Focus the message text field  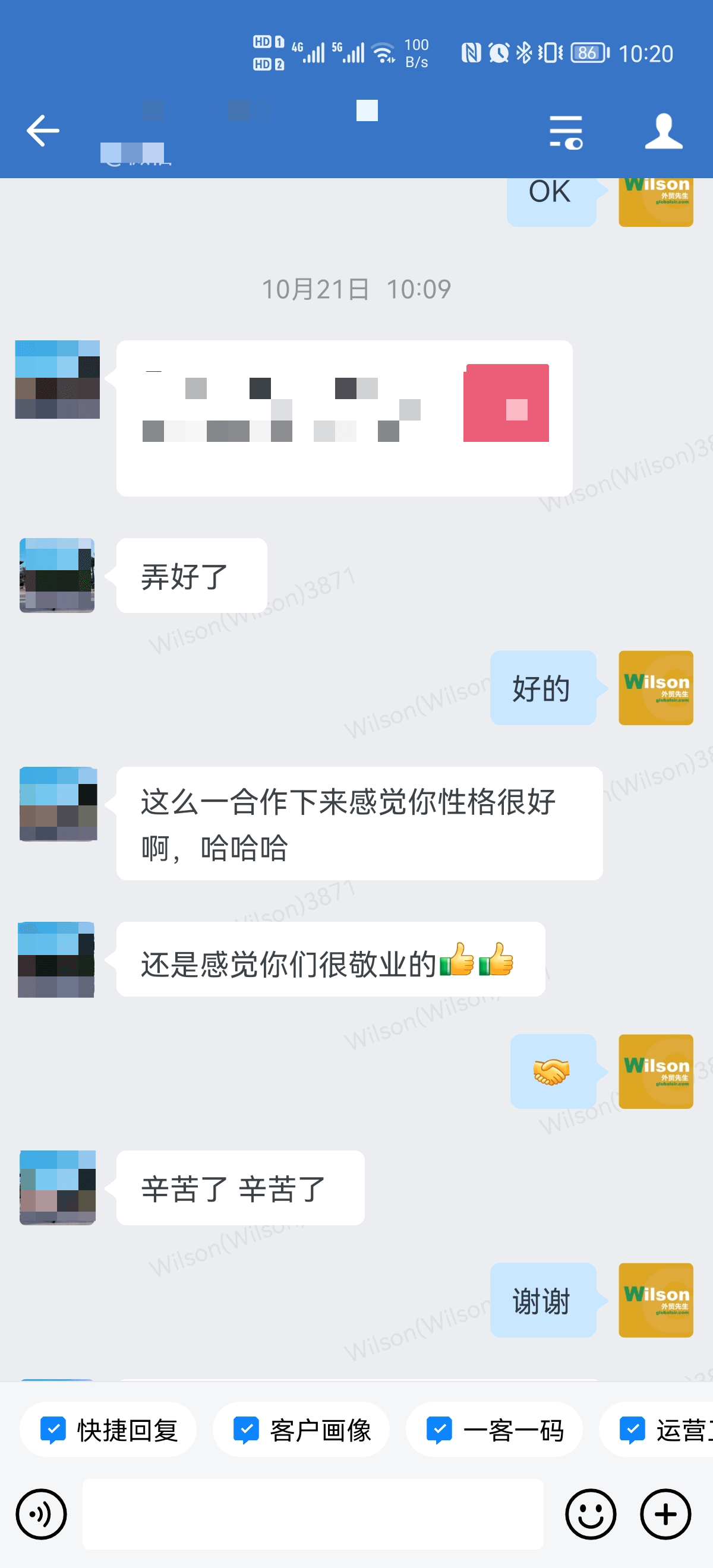[313, 1514]
